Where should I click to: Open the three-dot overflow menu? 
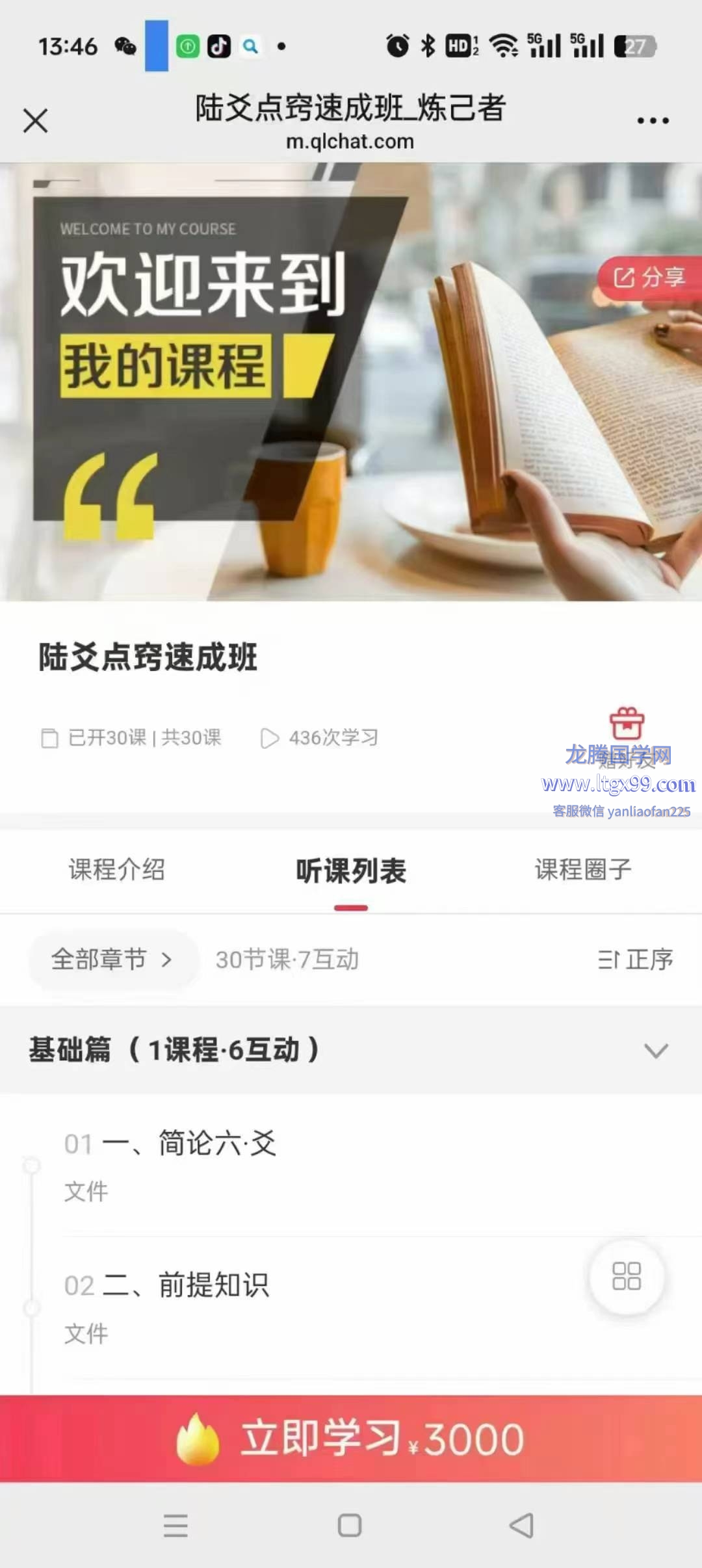coord(653,121)
